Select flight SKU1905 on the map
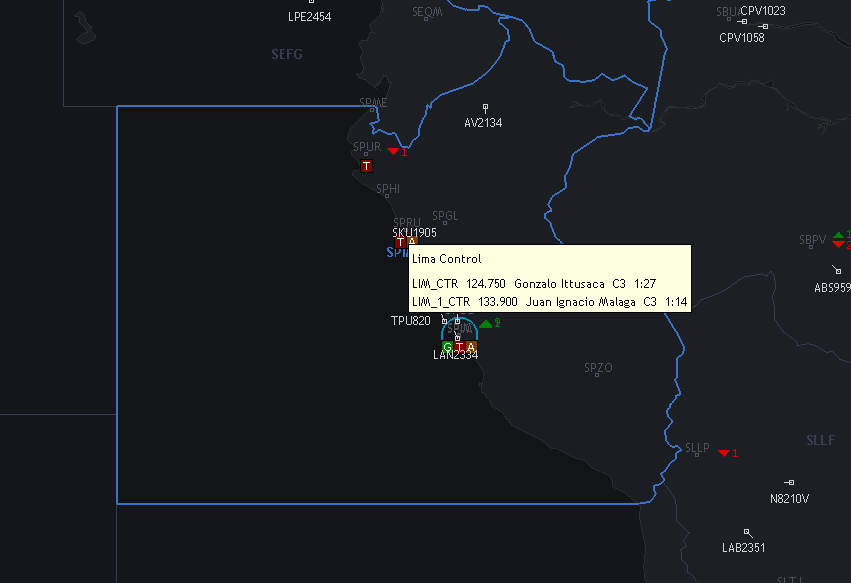Viewport: 851px width, 583px height. pos(414,233)
